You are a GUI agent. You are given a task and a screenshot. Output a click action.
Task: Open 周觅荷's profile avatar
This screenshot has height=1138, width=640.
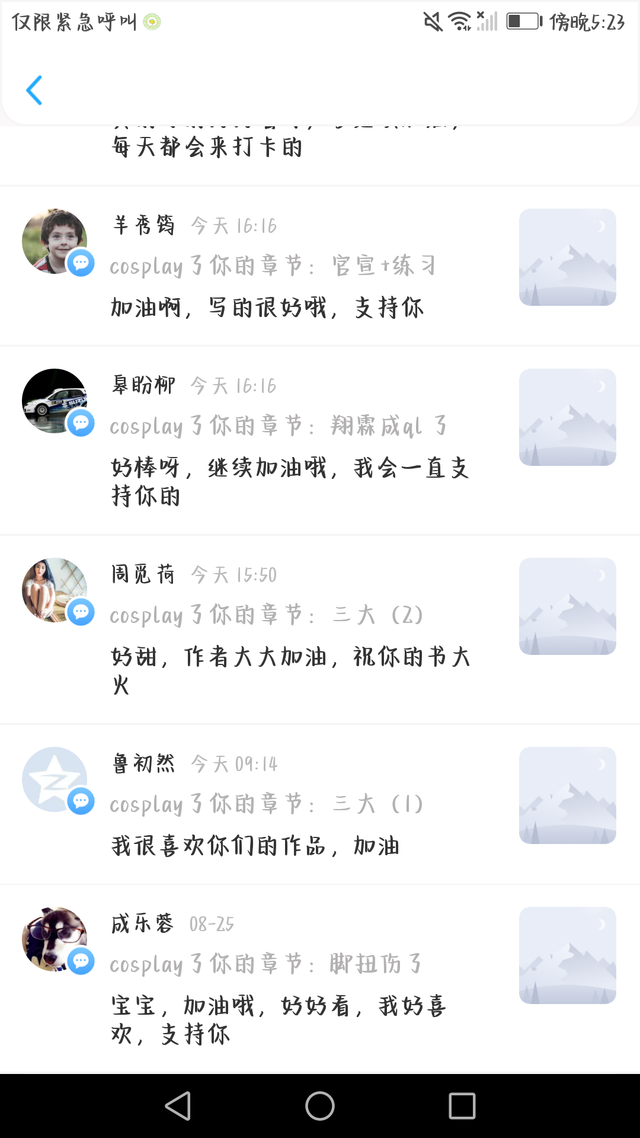tap(54, 589)
